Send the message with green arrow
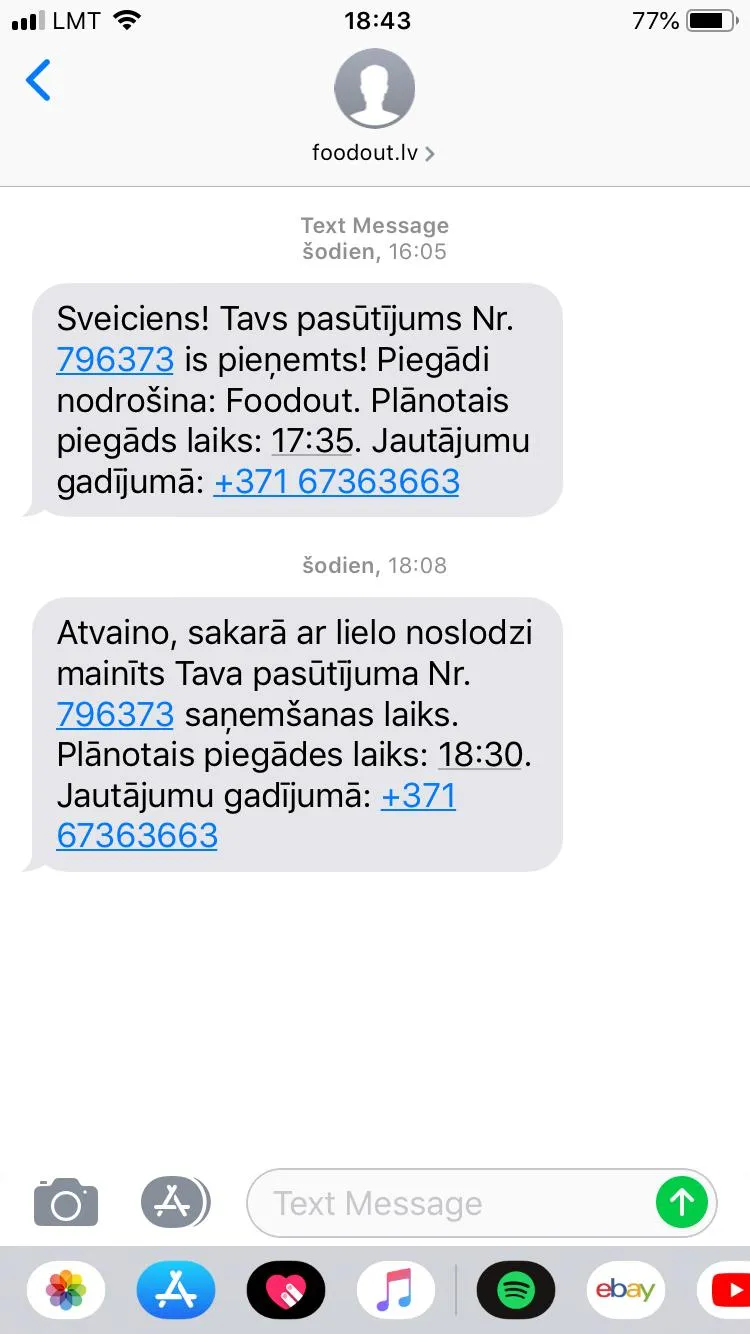Image resolution: width=750 pixels, height=1334 pixels. pyautogui.click(x=682, y=1202)
